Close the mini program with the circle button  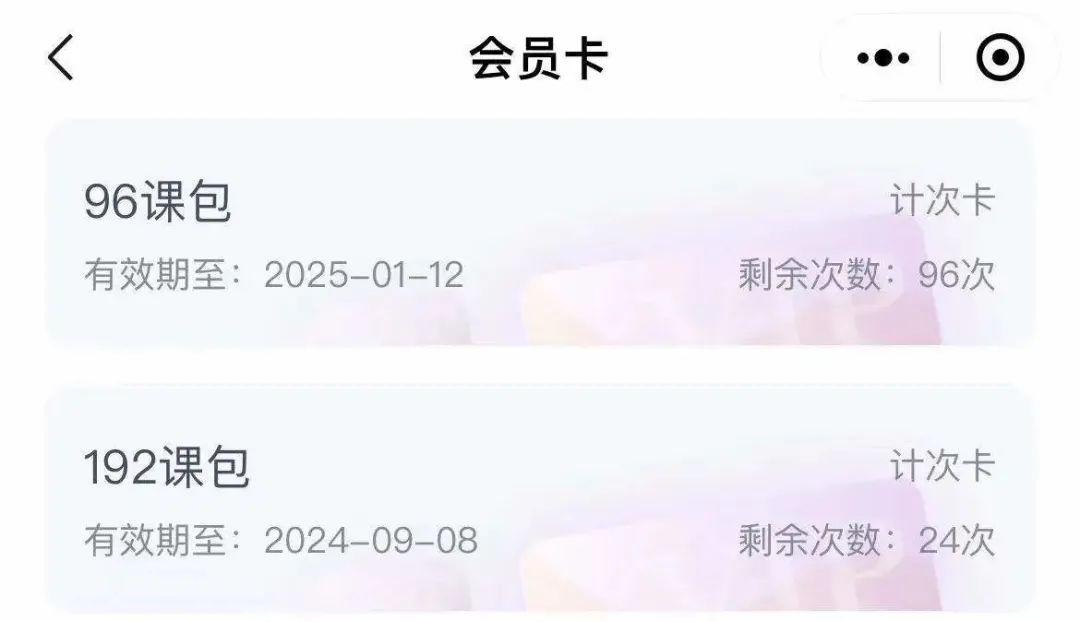[x=1000, y=58]
